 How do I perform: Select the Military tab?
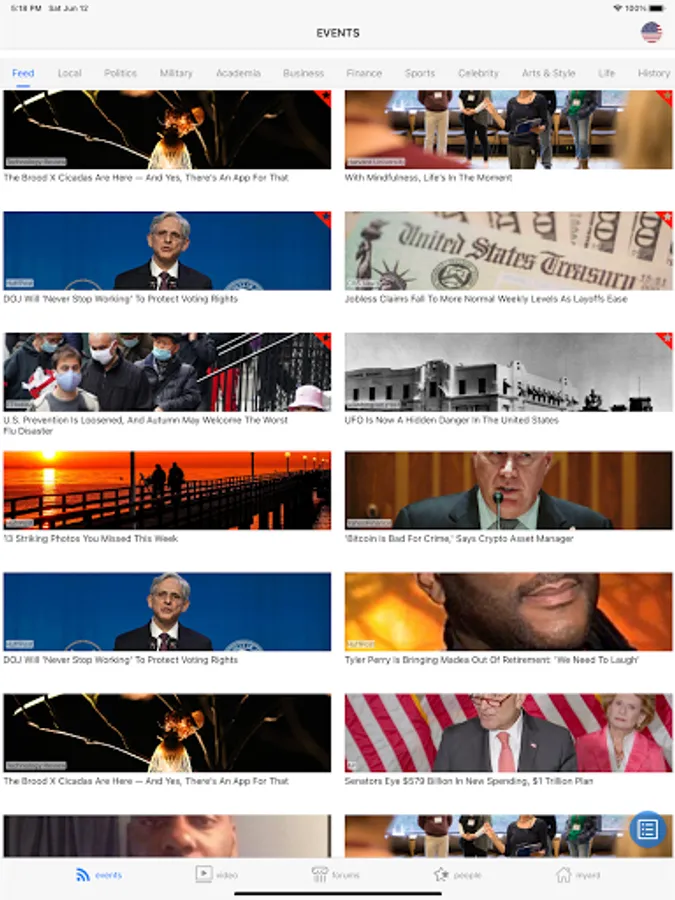(176, 73)
